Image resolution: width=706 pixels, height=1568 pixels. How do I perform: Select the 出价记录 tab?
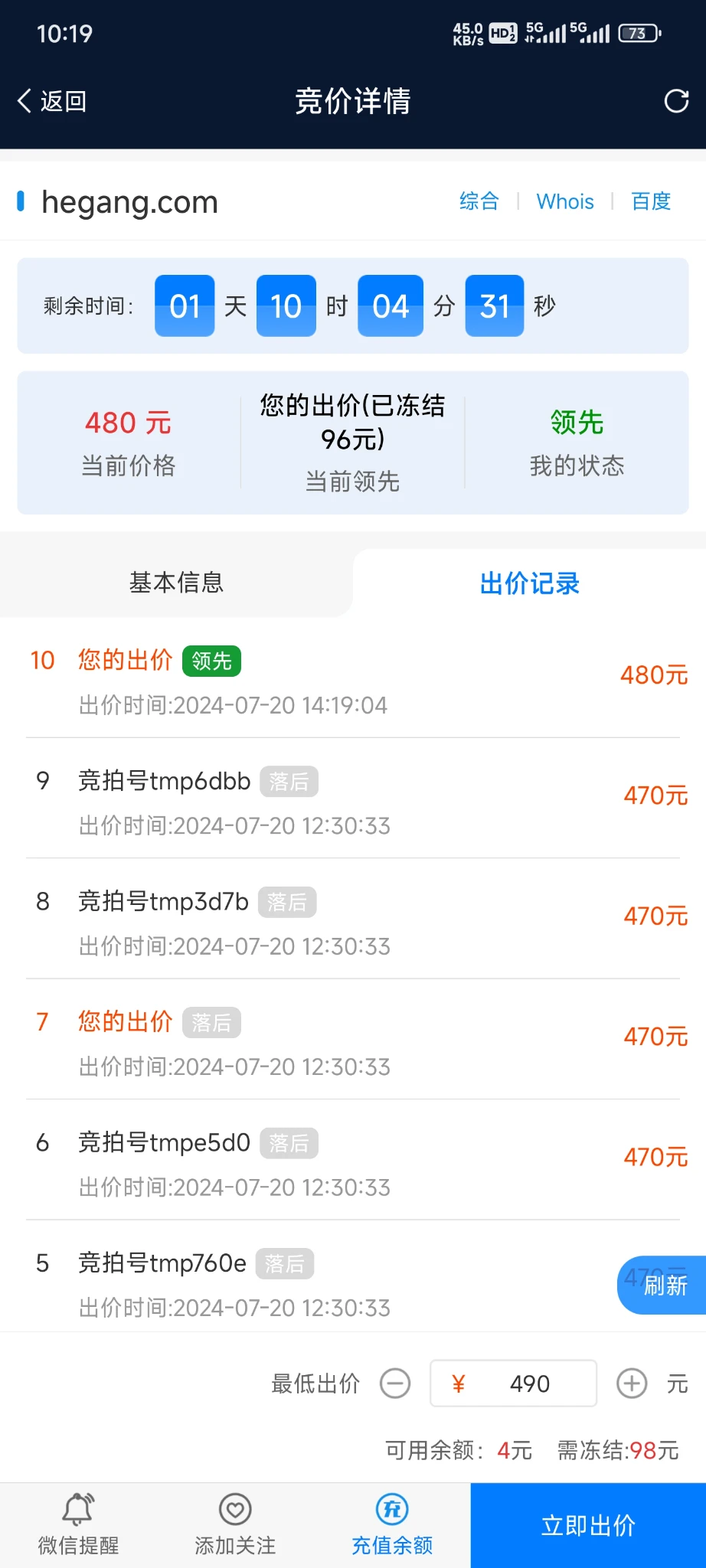pos(529,583)
